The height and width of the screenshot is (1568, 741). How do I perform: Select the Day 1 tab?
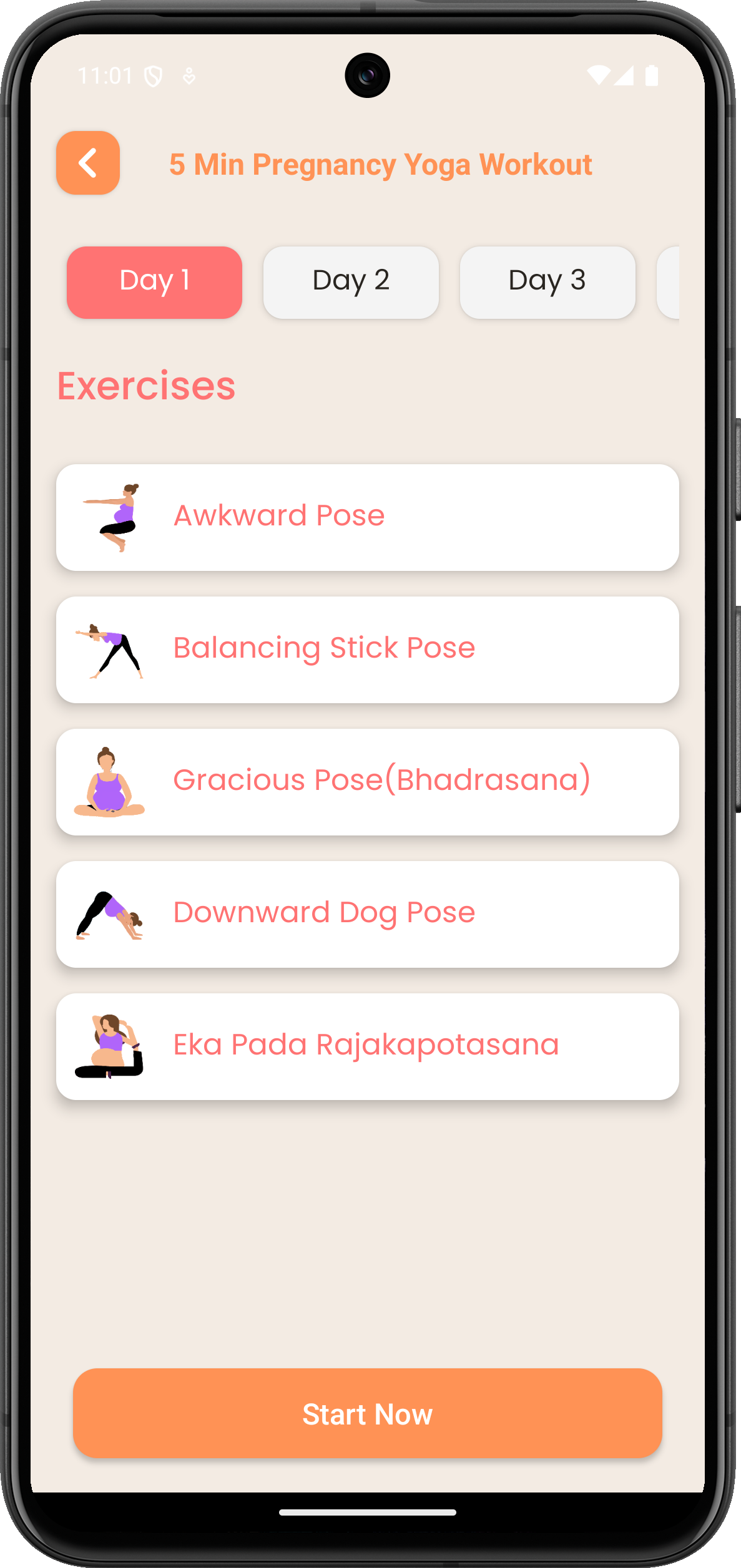154,282
